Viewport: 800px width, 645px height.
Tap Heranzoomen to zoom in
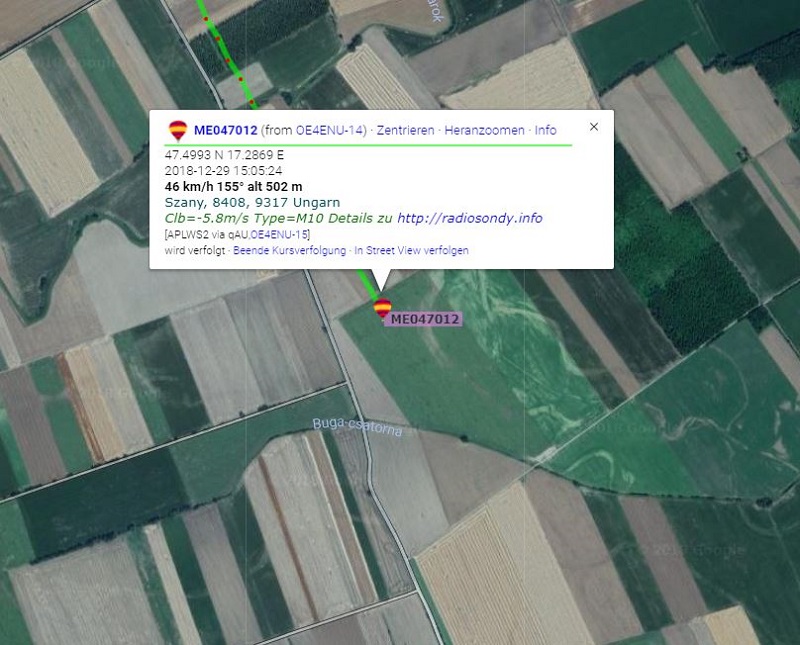click(x=484, y=130)
